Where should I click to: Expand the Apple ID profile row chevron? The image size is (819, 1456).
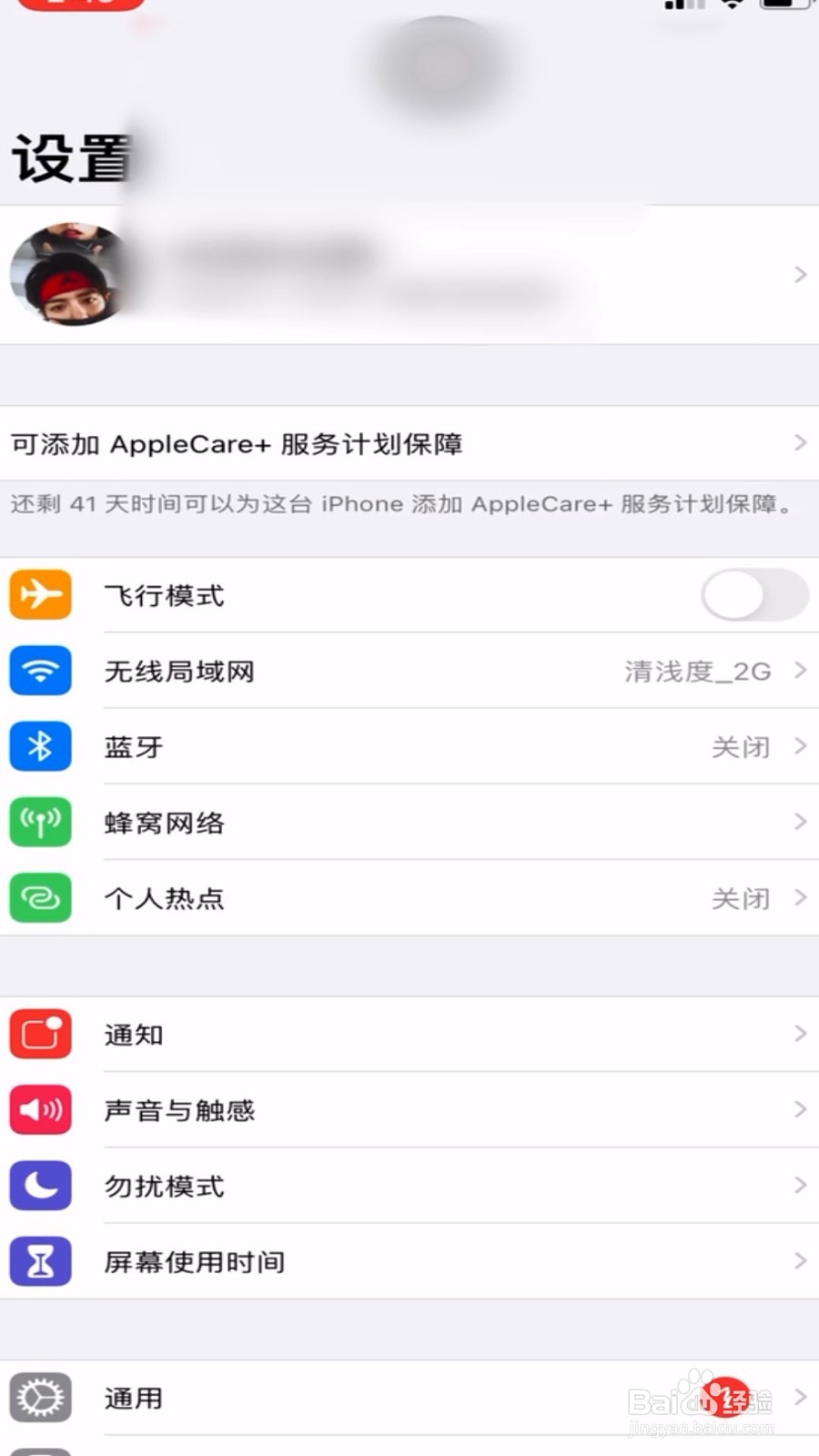[799, 274]
